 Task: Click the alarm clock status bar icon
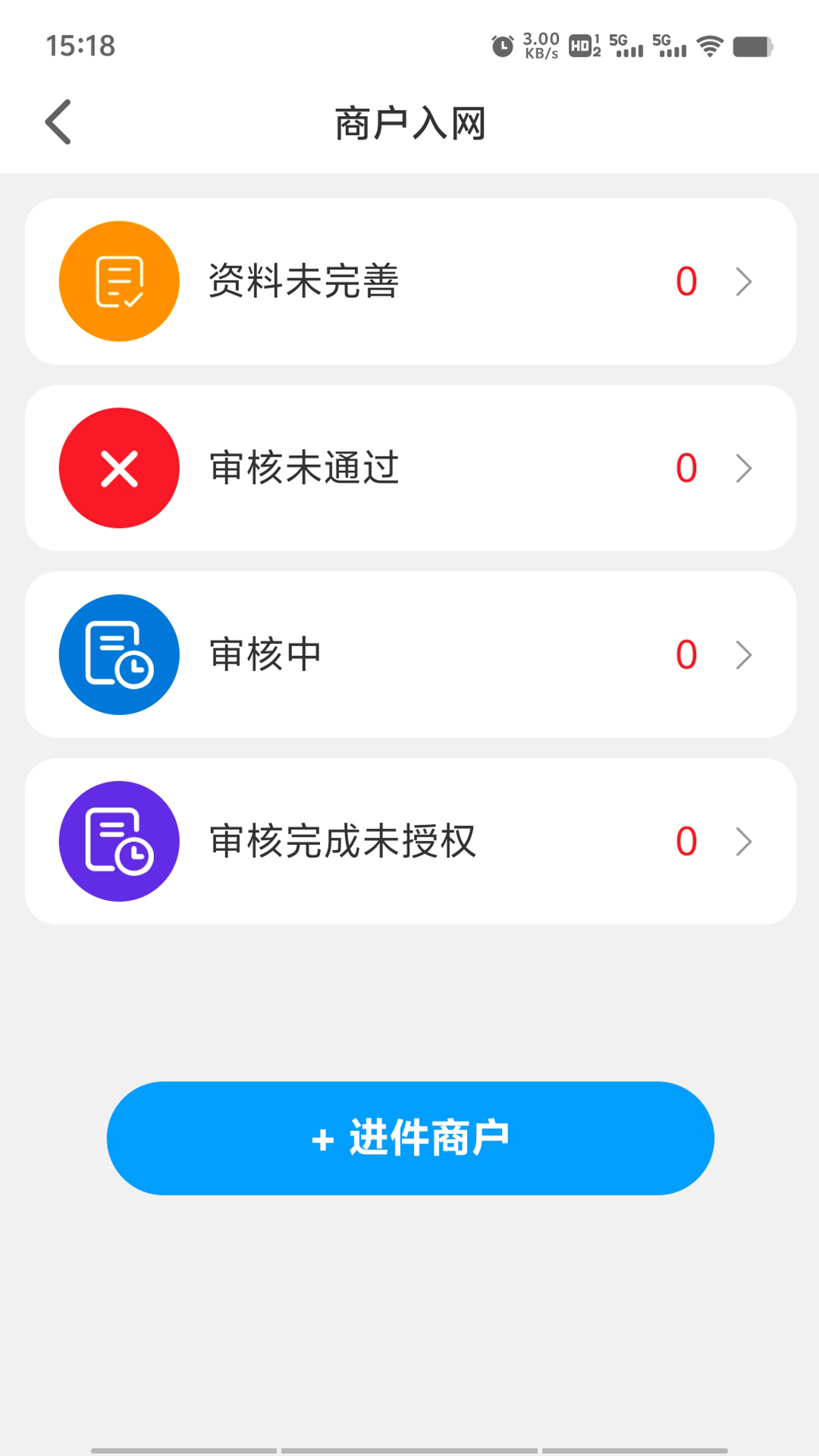(502, 45)
